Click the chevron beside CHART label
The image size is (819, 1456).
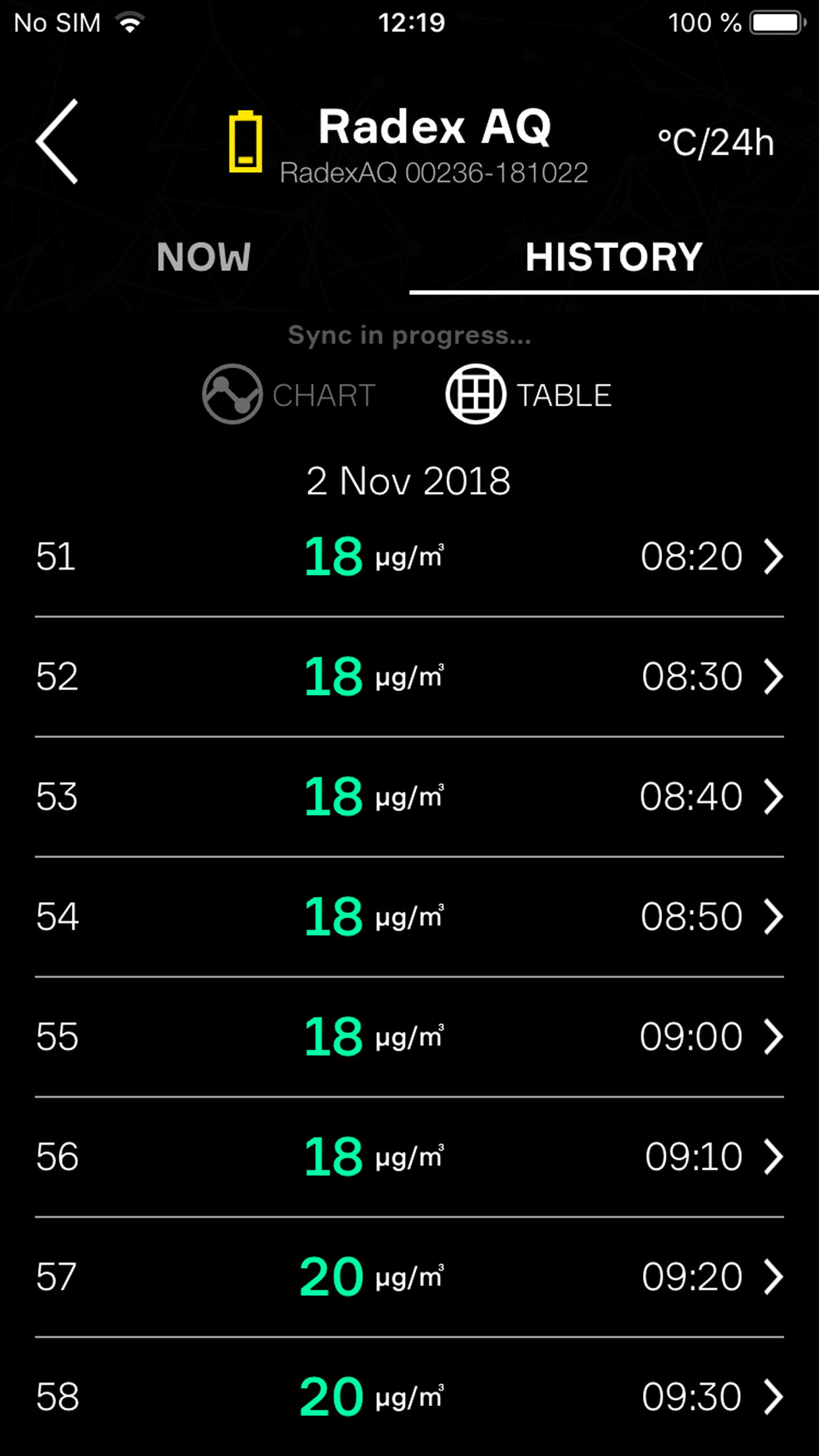[232, 394]
